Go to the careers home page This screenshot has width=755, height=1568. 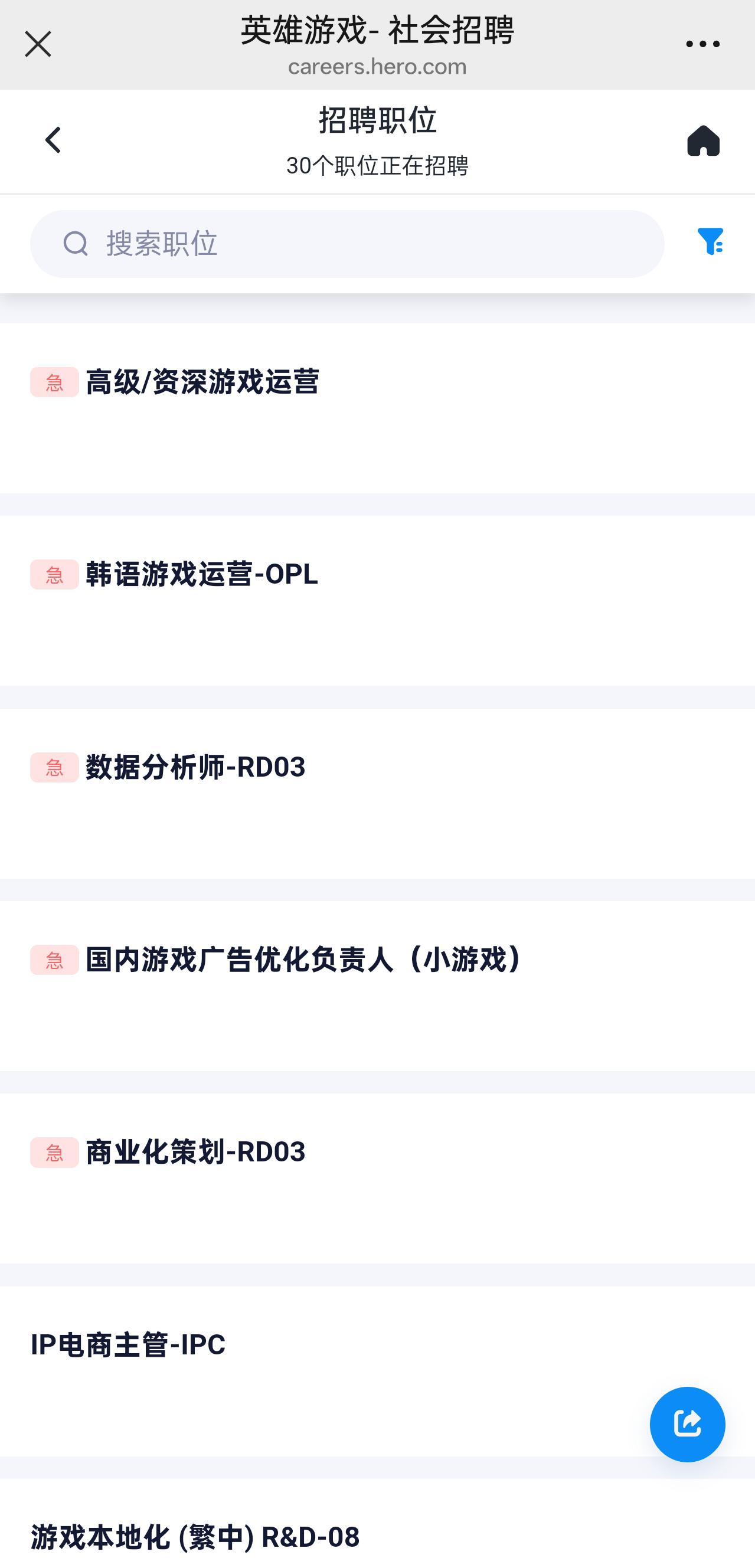coord(702,140)
